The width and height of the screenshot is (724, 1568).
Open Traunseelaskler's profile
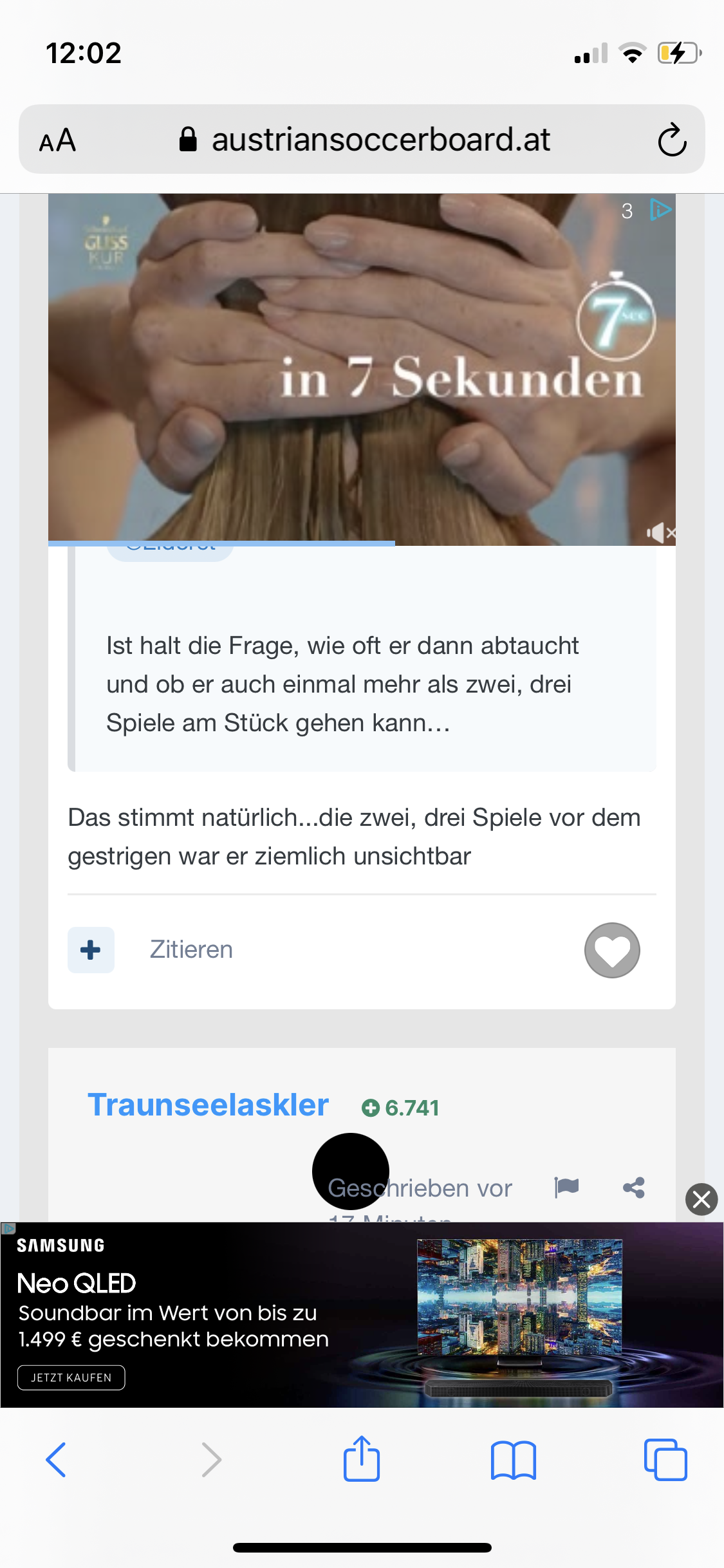(208, 1105)
